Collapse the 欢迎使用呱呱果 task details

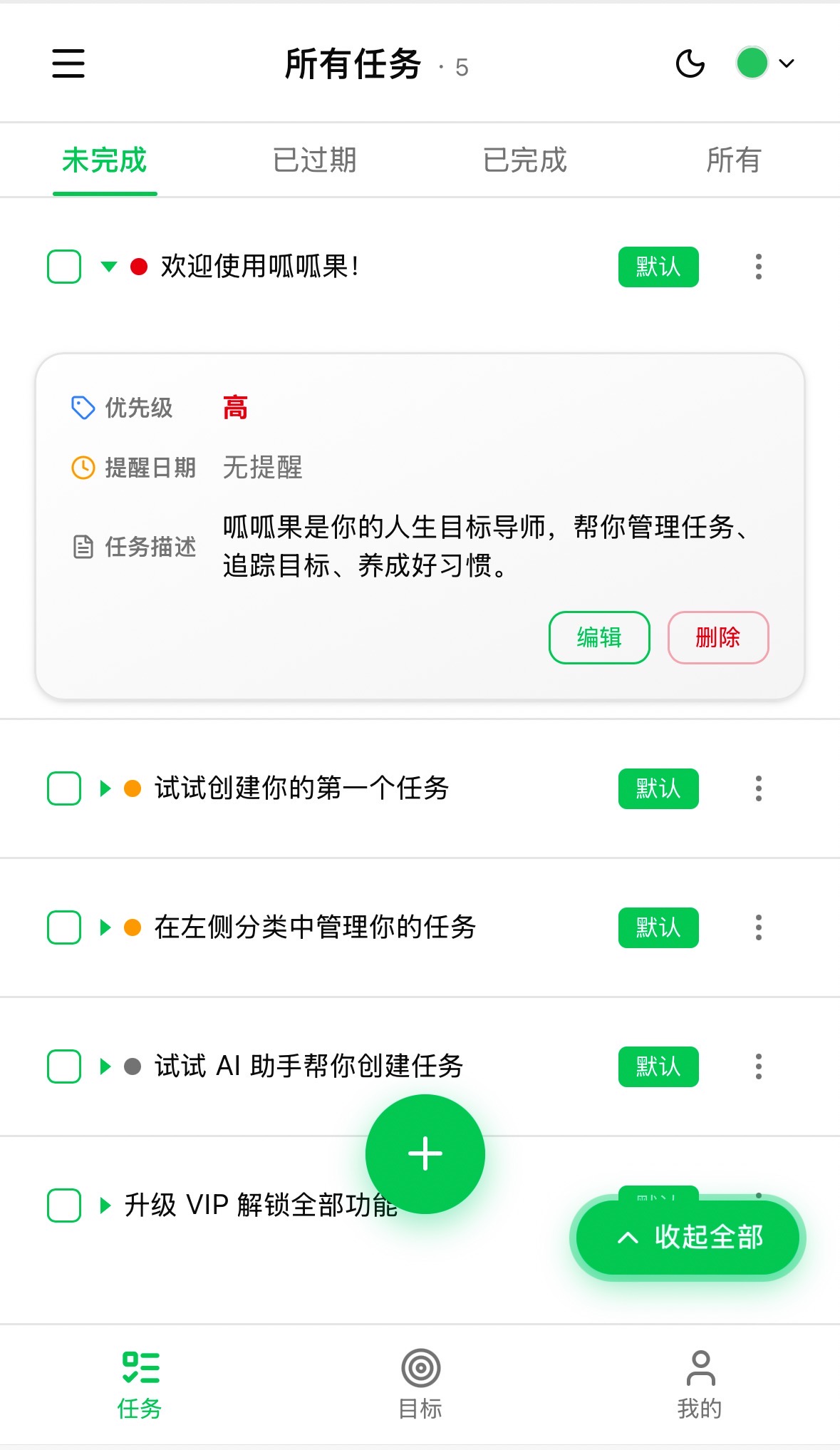click(108, 267)
